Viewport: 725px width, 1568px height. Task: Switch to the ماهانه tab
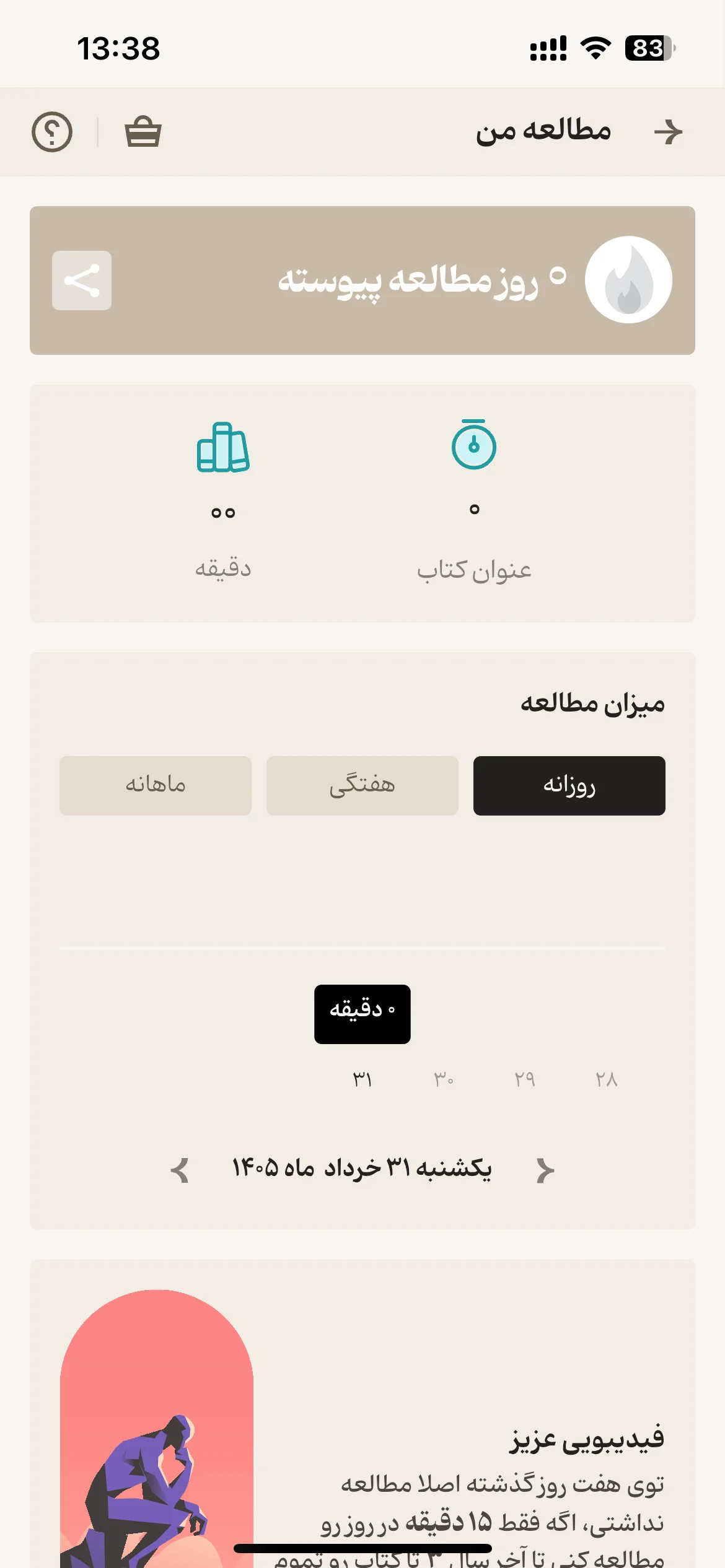click(x=156, y=785)
